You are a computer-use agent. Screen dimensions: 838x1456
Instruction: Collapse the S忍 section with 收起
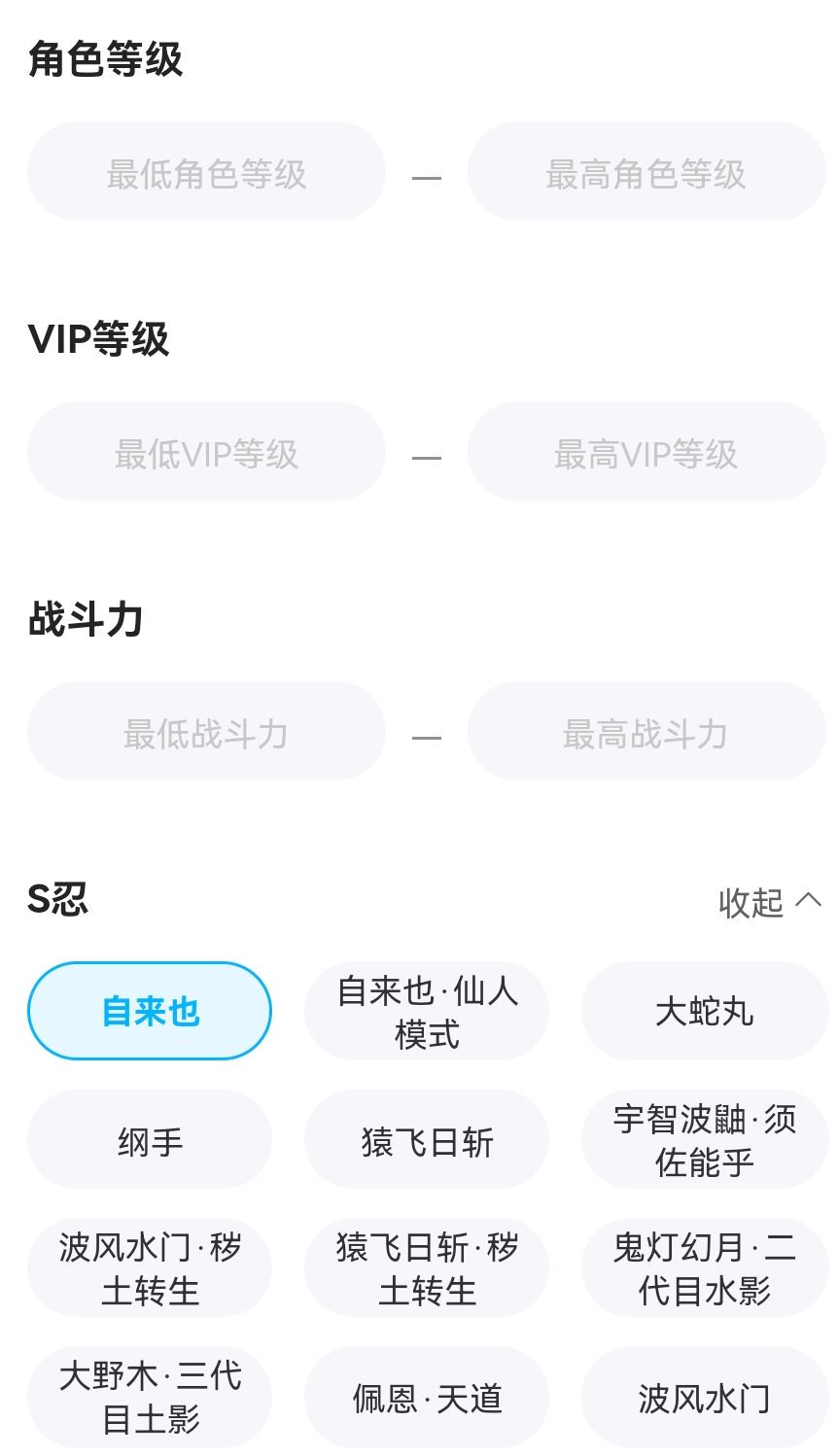click(769, 902)
